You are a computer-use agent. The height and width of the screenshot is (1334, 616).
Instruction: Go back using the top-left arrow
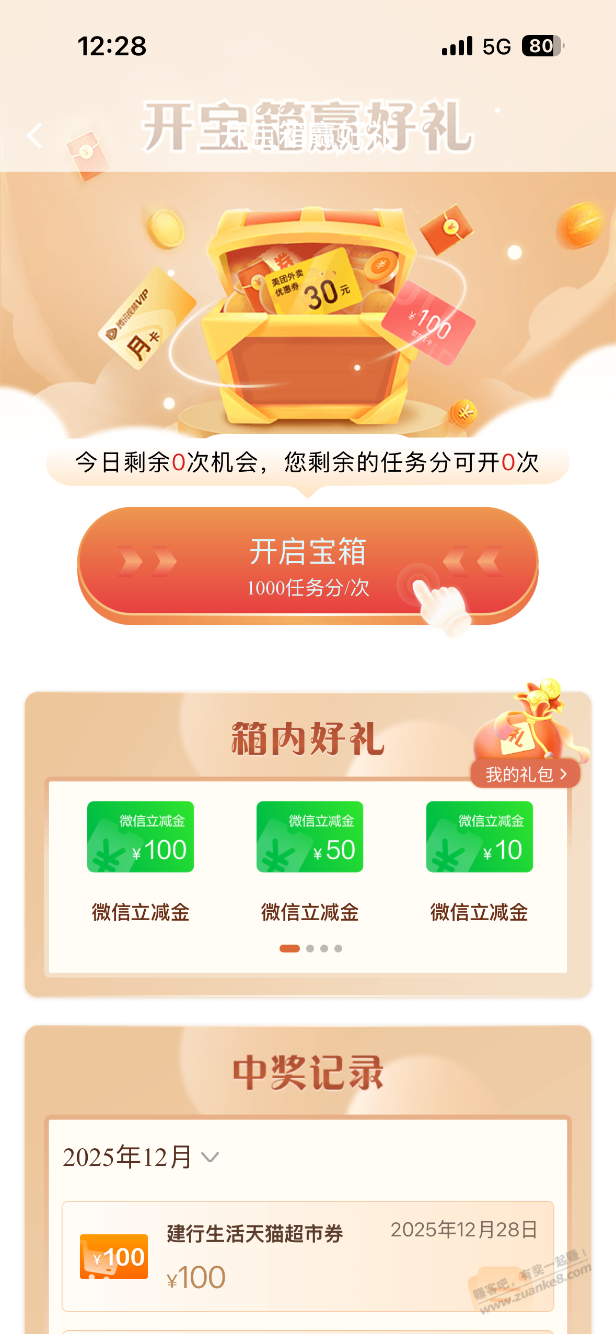(x=36, y=136)
